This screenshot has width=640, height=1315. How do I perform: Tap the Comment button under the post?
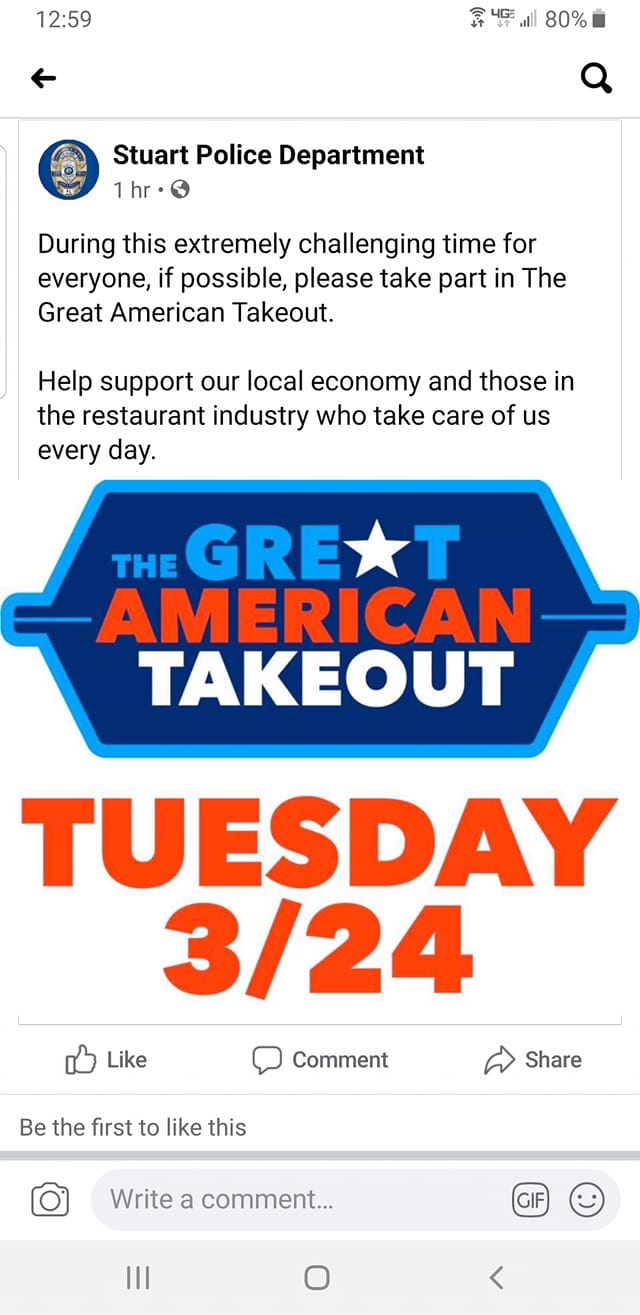pos(320,1060)
